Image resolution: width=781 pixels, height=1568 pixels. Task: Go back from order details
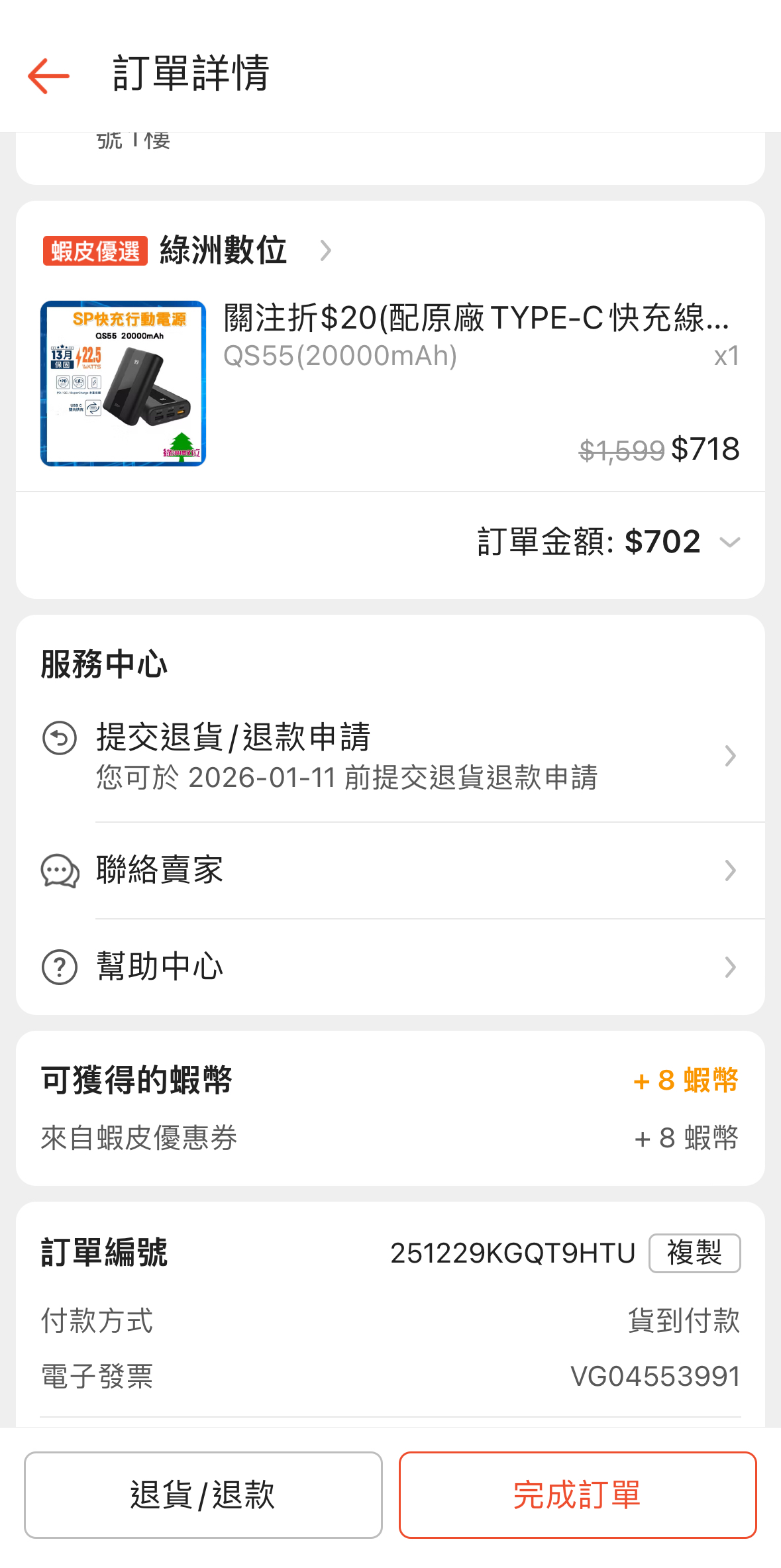(x=48, y=76)
